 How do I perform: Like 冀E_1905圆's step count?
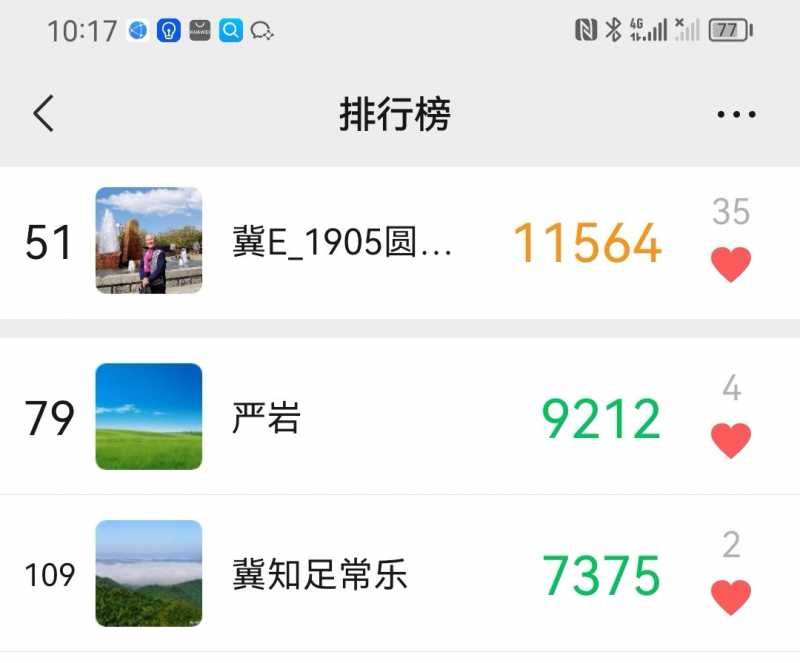[x=730, y=264]
